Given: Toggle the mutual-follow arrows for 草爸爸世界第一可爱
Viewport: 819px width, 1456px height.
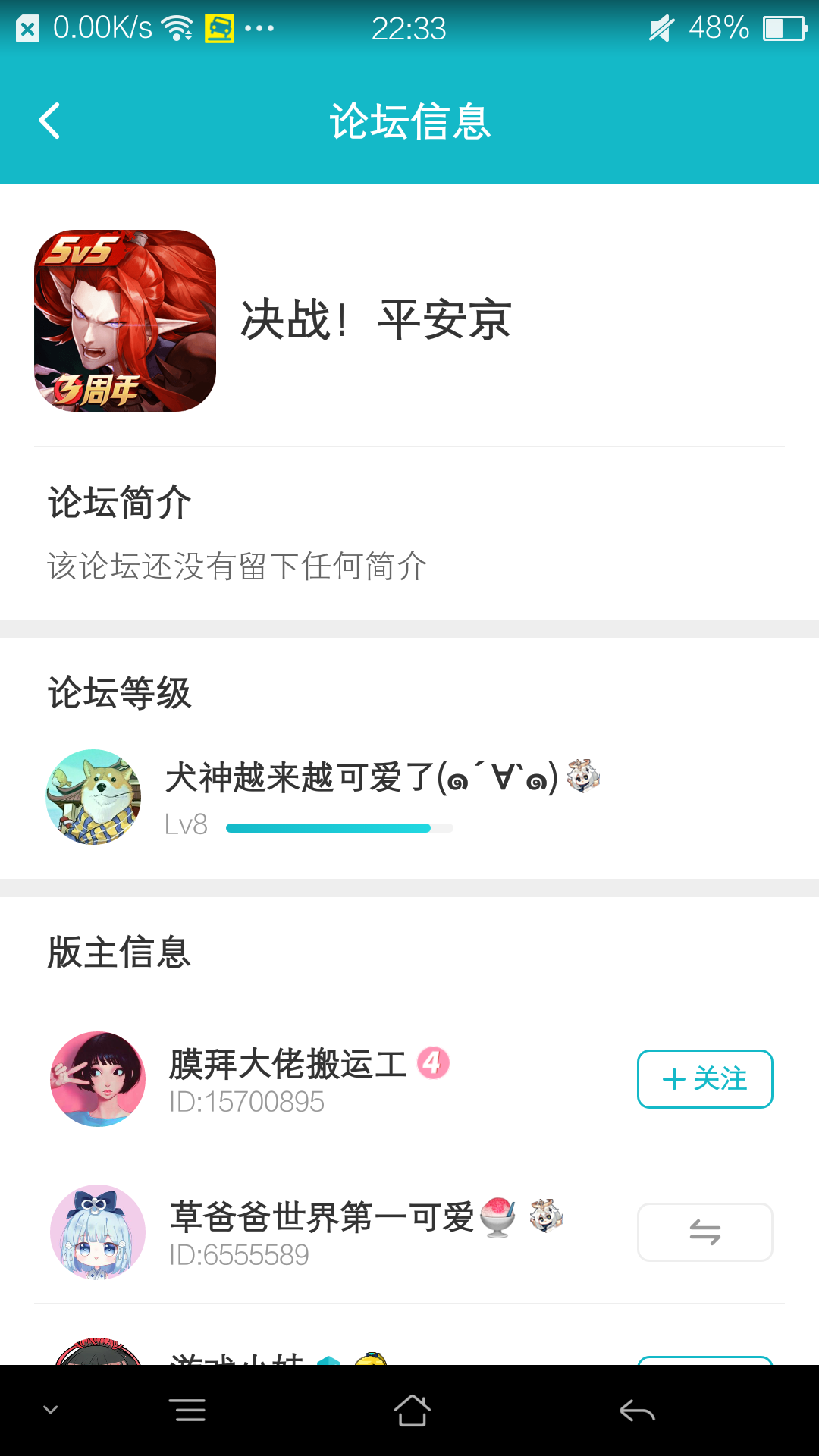Looking at the screenshot, I should click(704, 1232).
